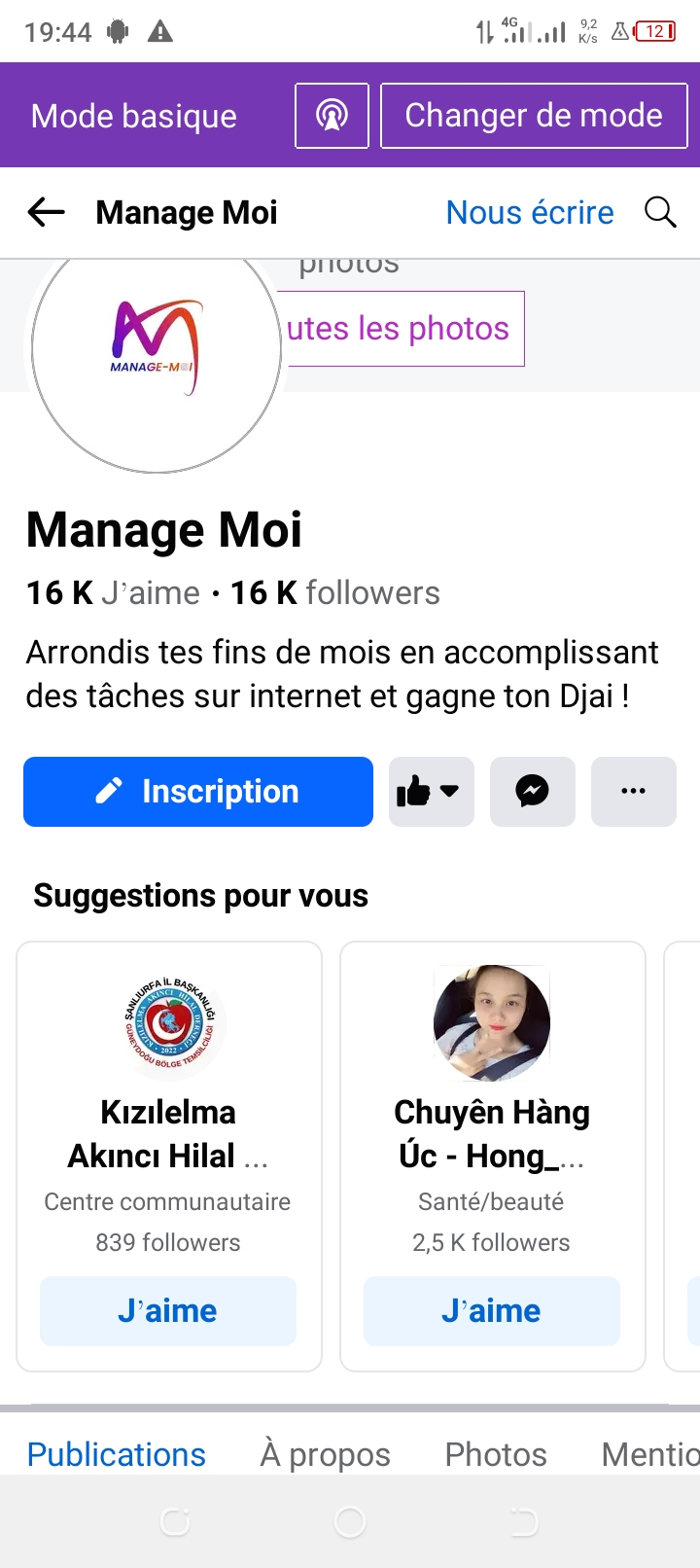View all photos of the page

401,329
